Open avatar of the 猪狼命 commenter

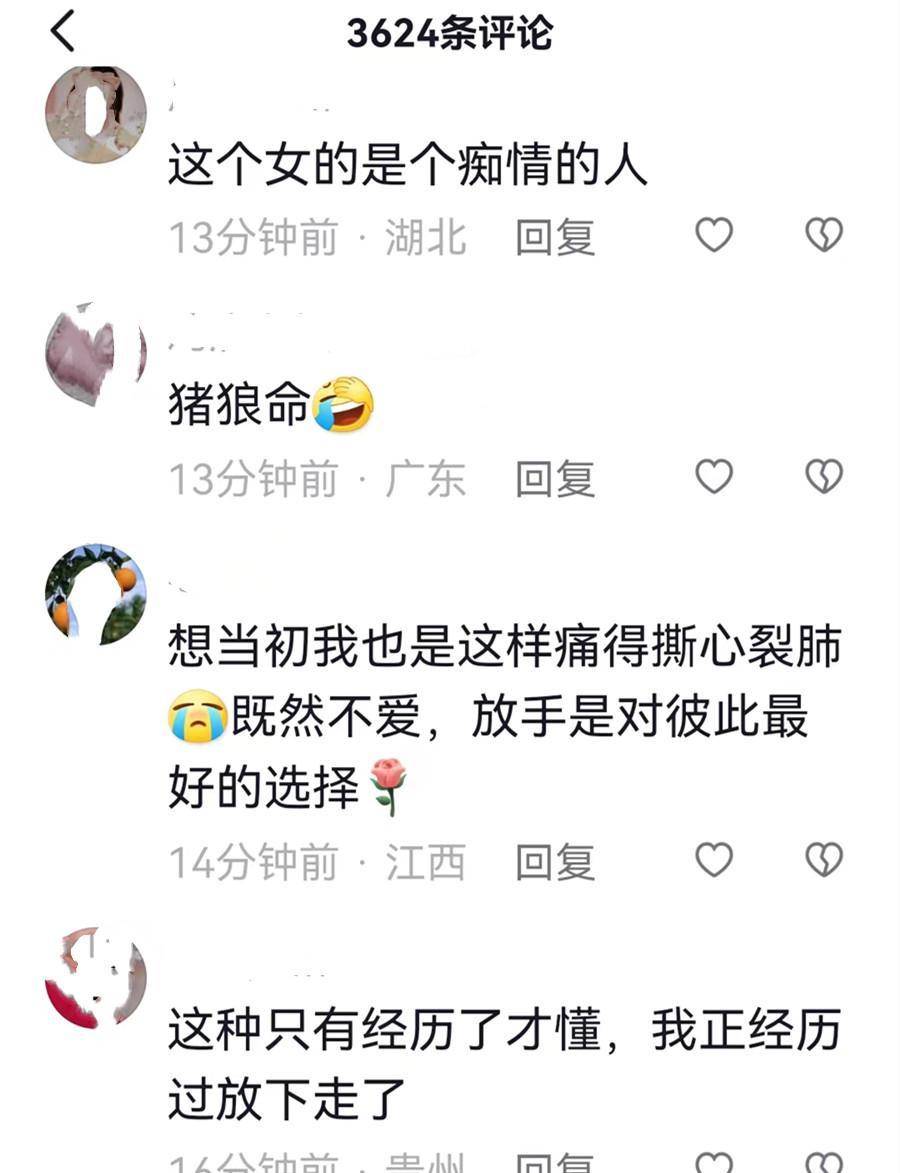(x=96, y=354)
